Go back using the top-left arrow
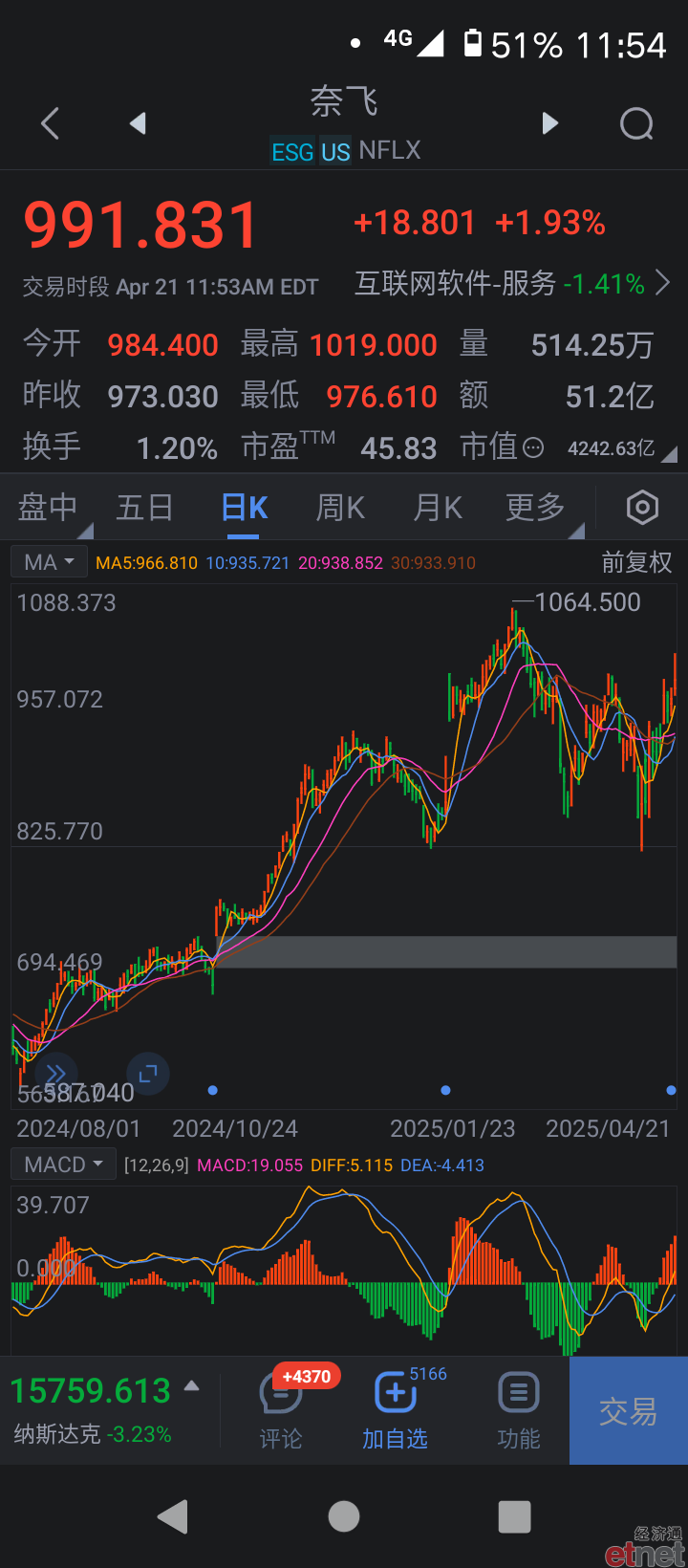This screenshot has height=1568, width=688. click(51, 123)
